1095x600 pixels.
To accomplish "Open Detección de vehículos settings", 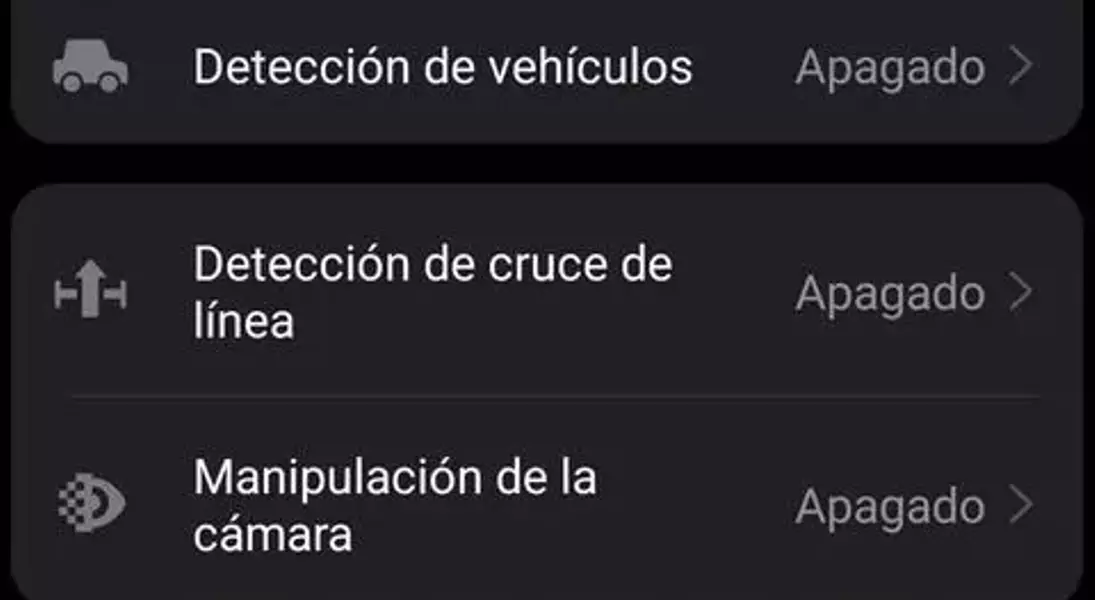I will (545, 68).
